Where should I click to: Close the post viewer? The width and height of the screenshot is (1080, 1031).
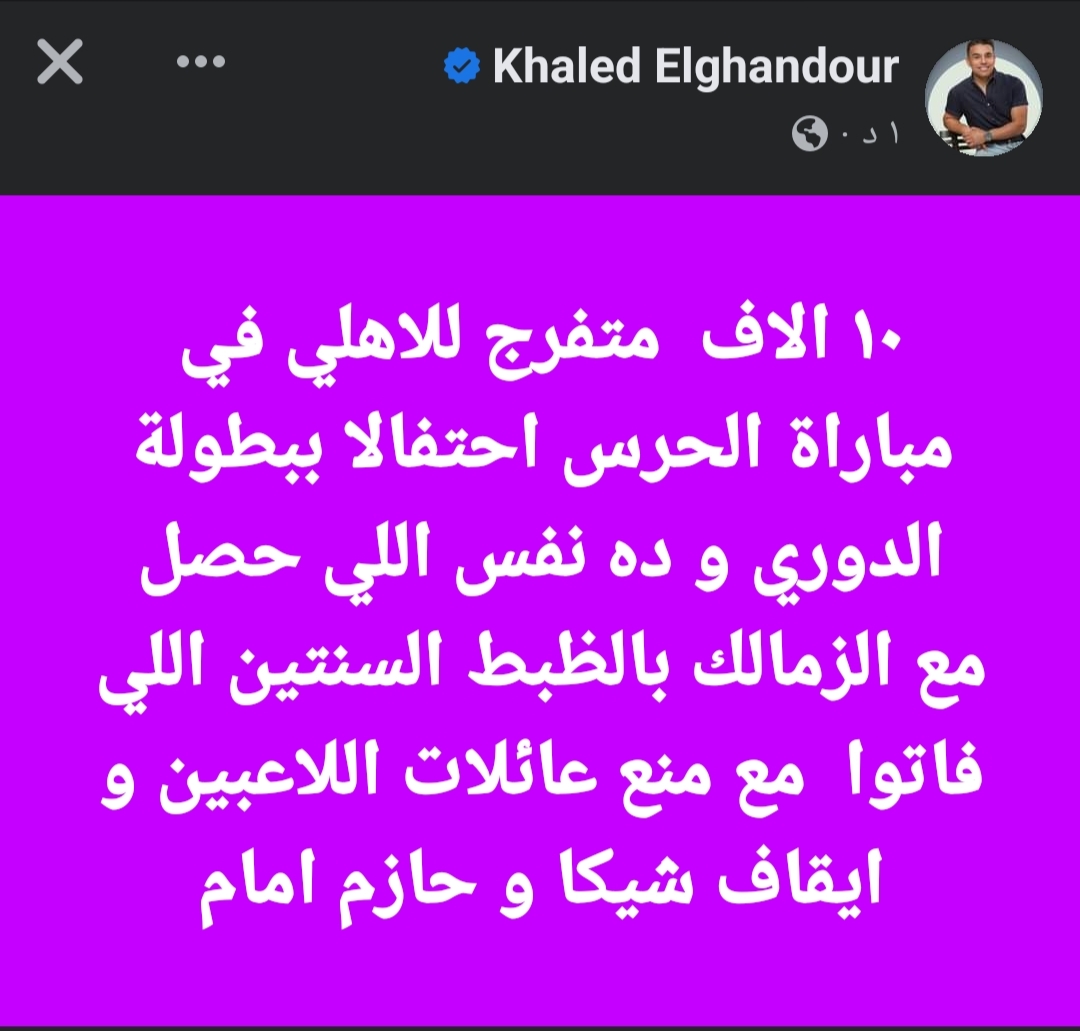60,65
